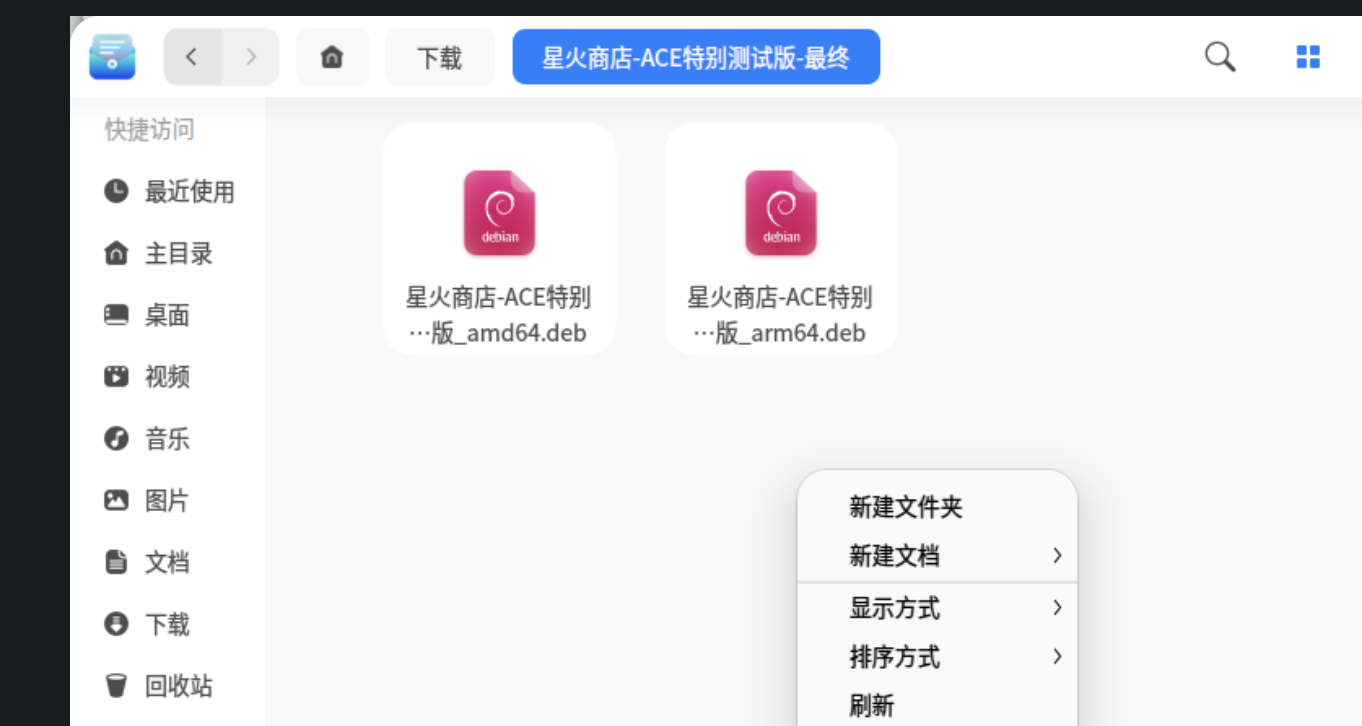1362x726 pixels.
Task: Open the search magnifier icon
Action: pyautogui.click(x=1220, y=57)
